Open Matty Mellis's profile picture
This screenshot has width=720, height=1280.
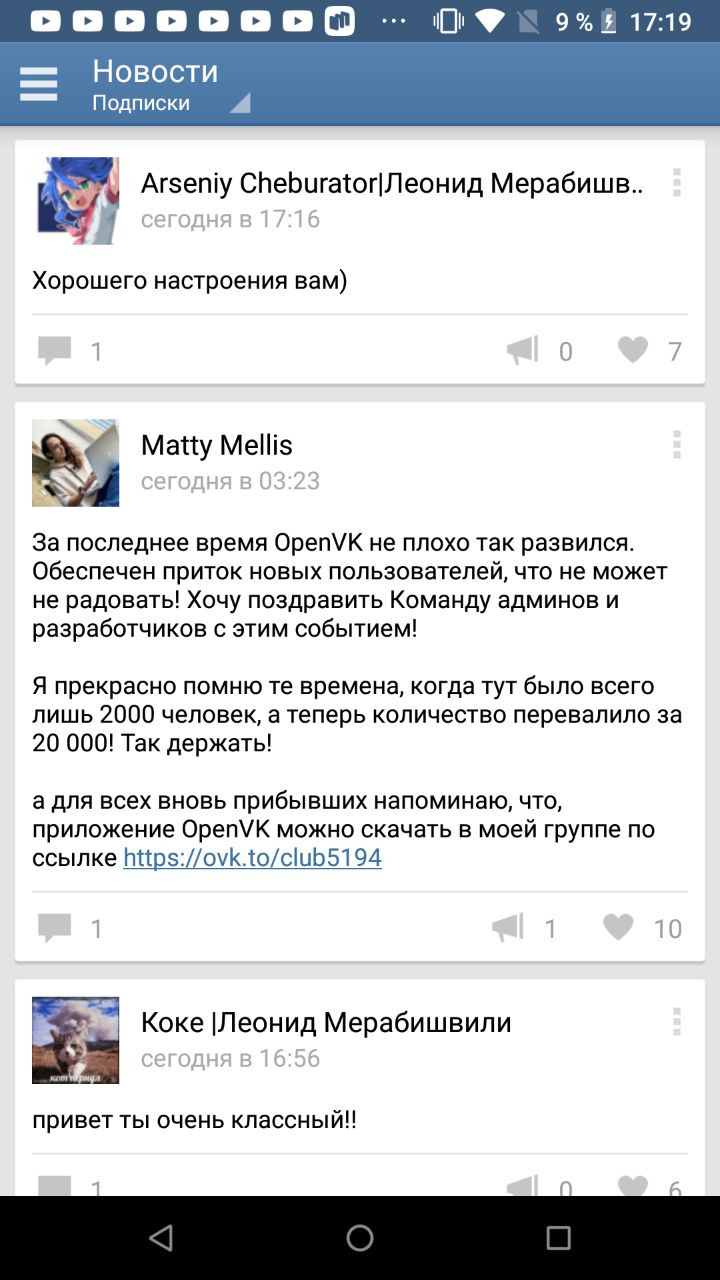76,462
